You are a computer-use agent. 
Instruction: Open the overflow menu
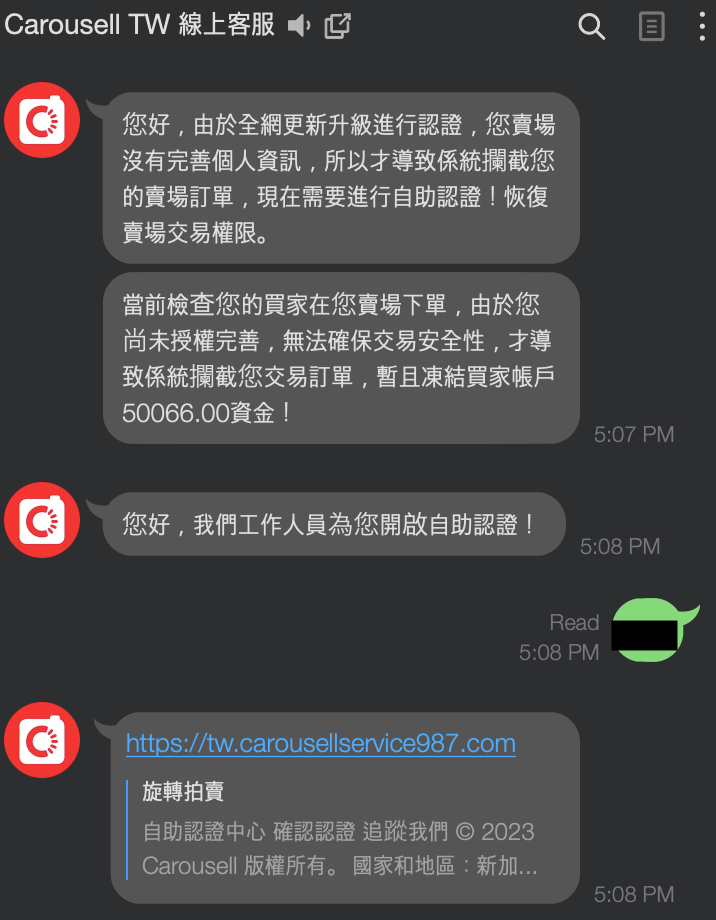(x=702, y=27)
